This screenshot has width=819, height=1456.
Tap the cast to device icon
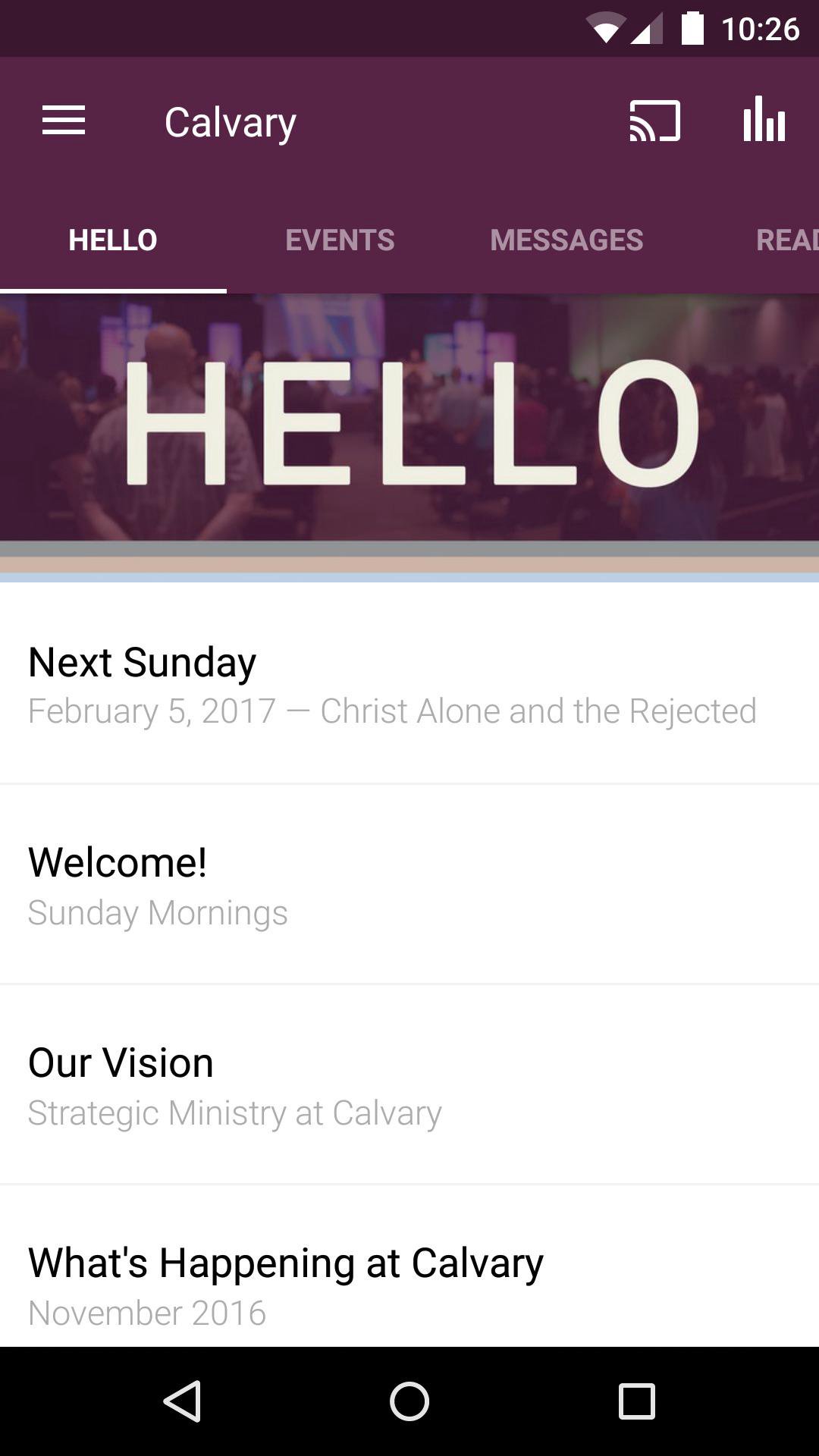click(654, 121)
